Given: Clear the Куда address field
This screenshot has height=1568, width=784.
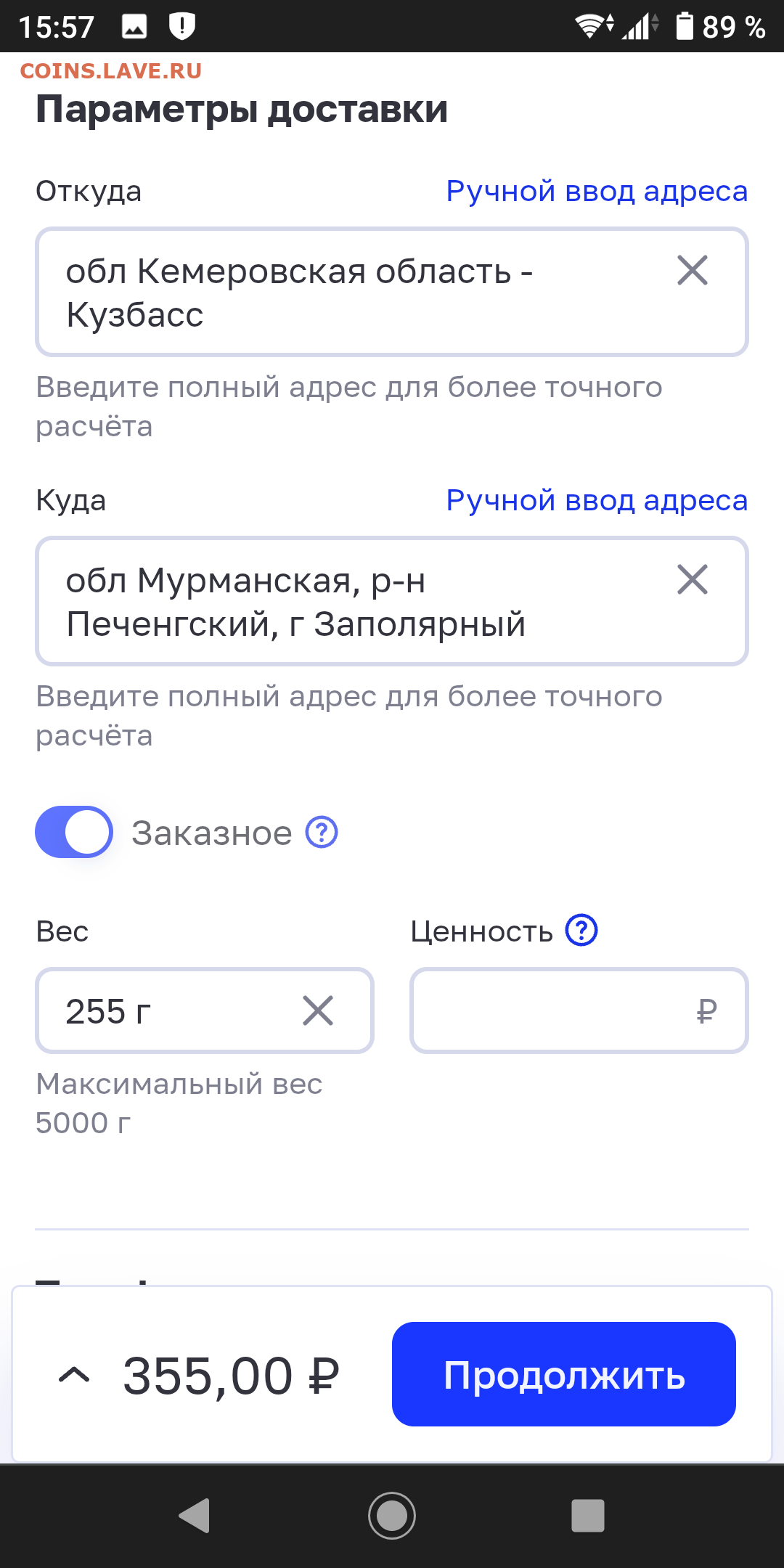Looking at the screenshot, I should click(693, 580).
